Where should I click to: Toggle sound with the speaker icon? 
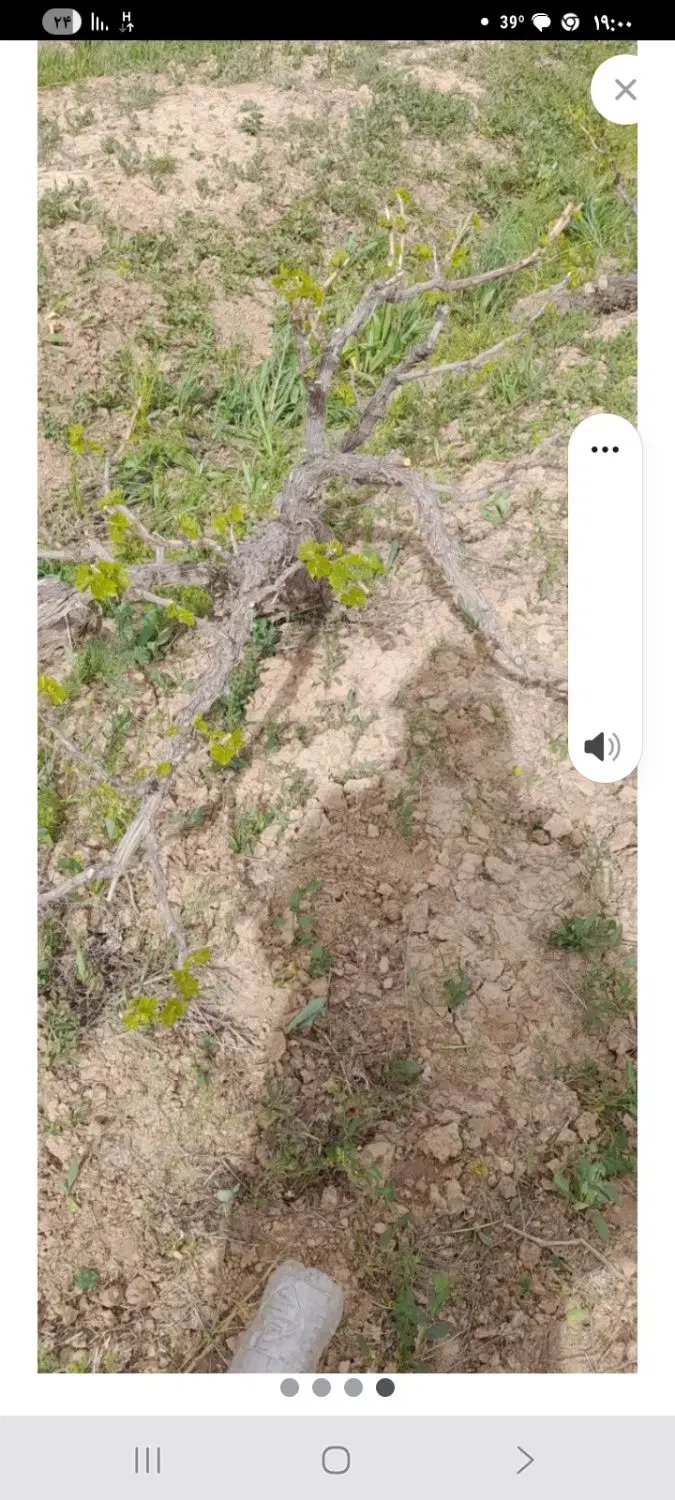tap(602, 747)
